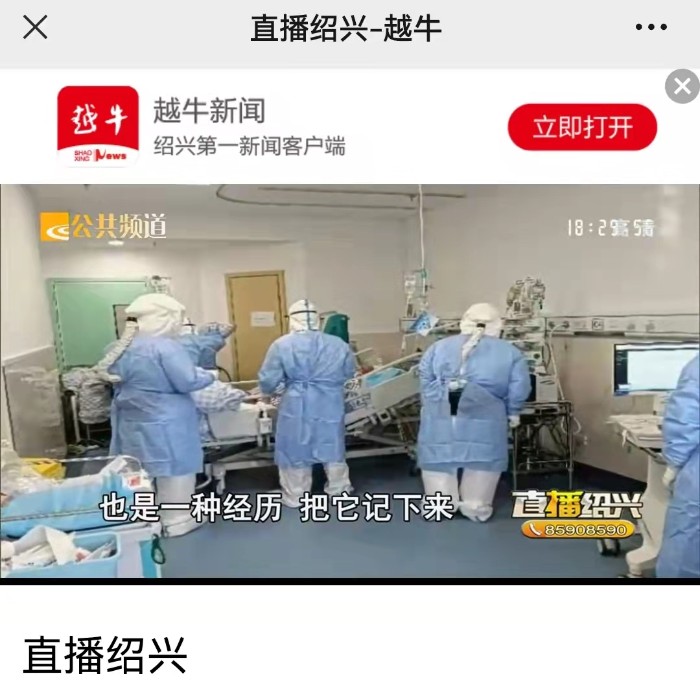Dismiss the 越牛新闻 app banner
The image size is (700, 700).
coord(682,87)
